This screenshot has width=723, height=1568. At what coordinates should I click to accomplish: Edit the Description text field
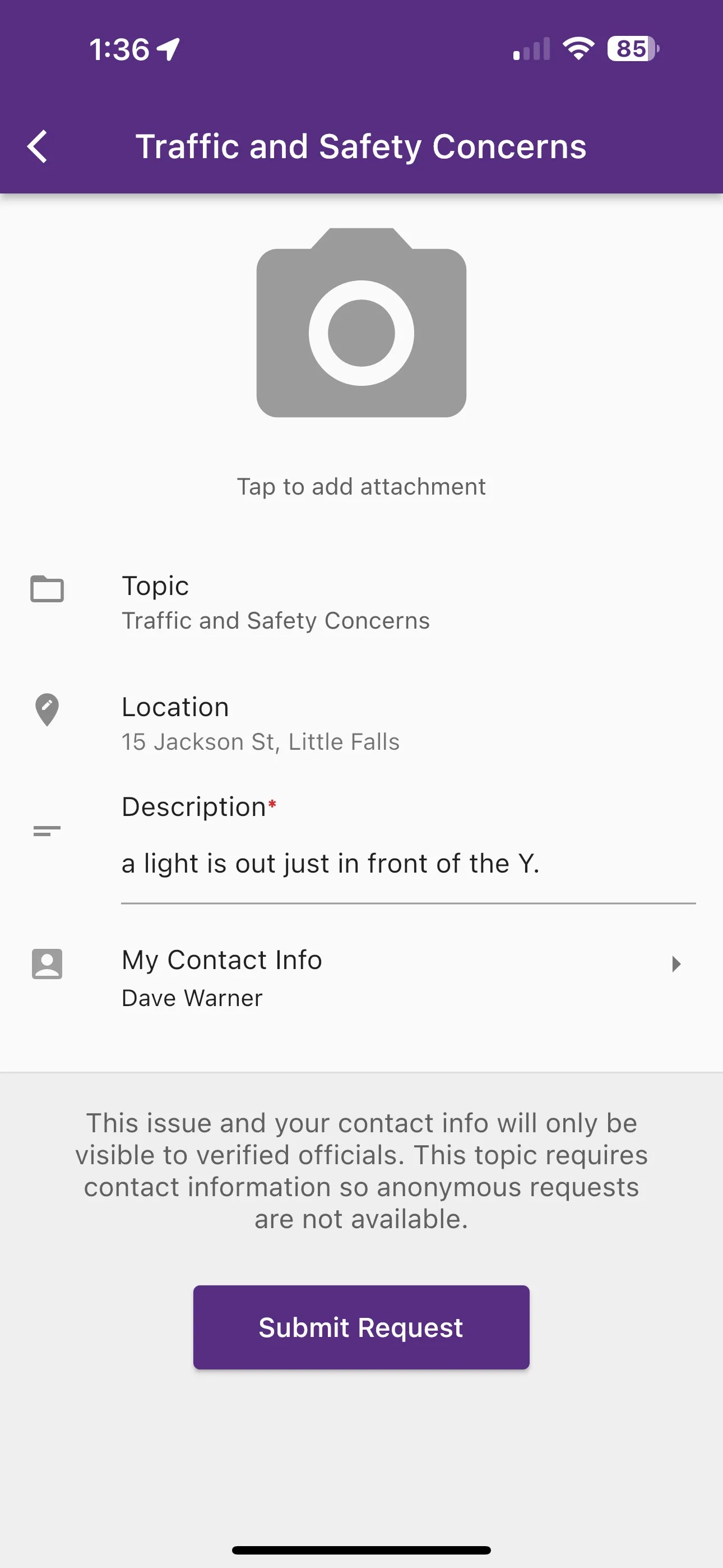[x=408, y=864]
